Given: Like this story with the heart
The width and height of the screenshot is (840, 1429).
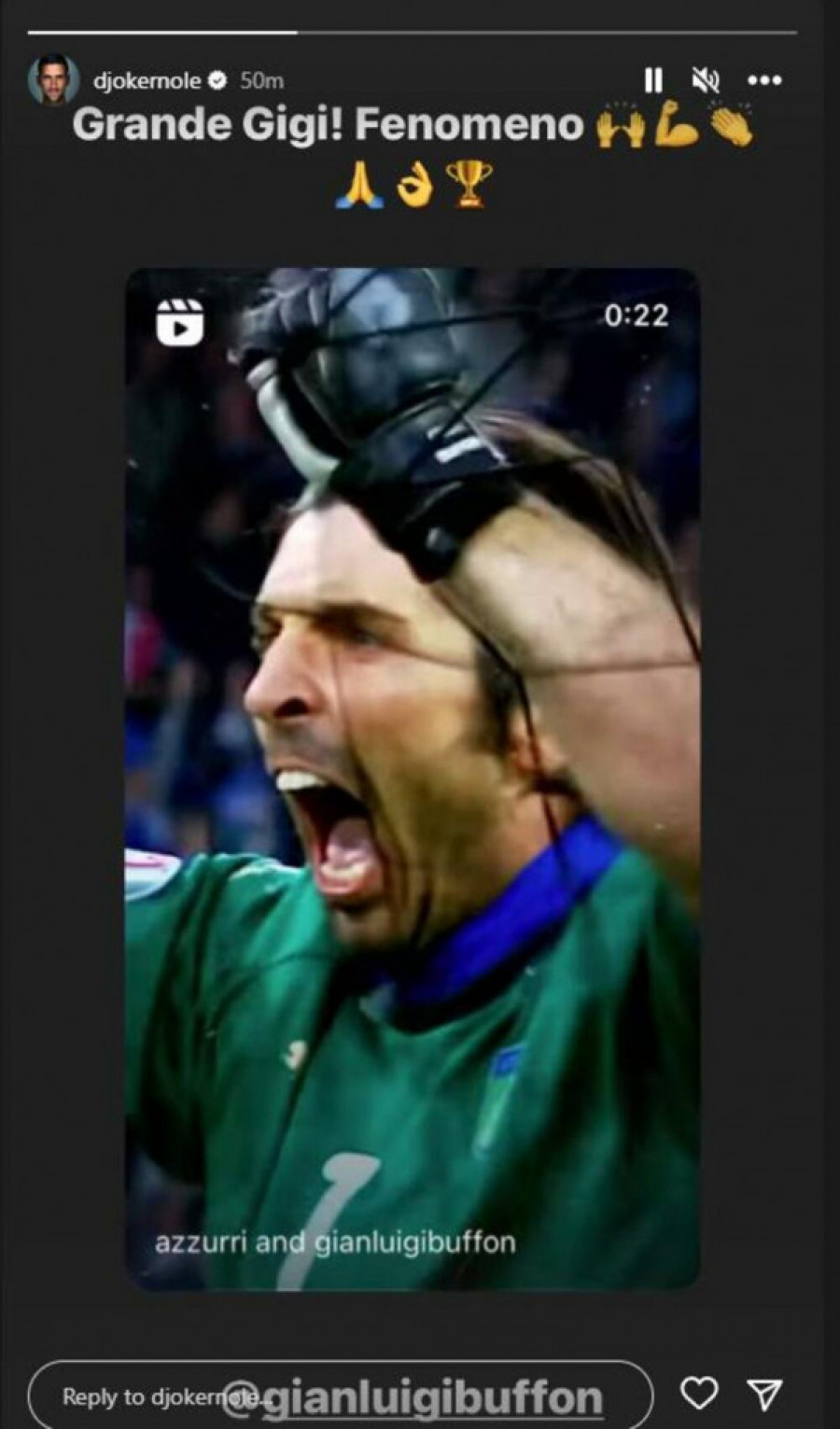Looking at the screenshot, I should coord(698,1394).
